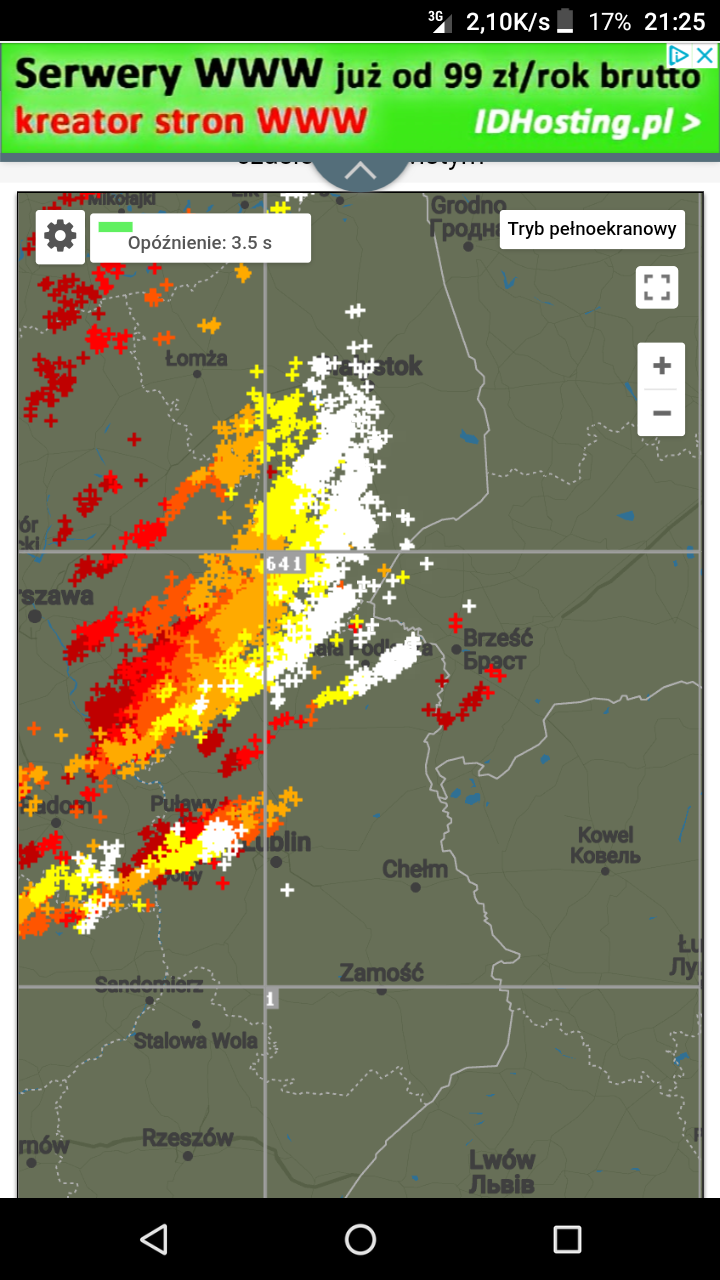The height and width of the screenshot is (1280, 720).
Task: Zoom in on the lightning map
Action: point(661,366)
